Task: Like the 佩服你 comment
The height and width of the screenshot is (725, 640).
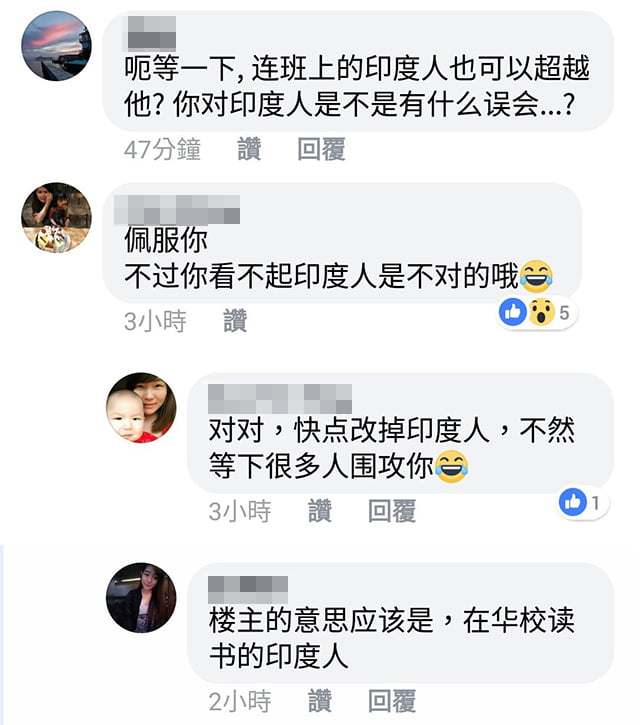Action: (x=235, y=321)
